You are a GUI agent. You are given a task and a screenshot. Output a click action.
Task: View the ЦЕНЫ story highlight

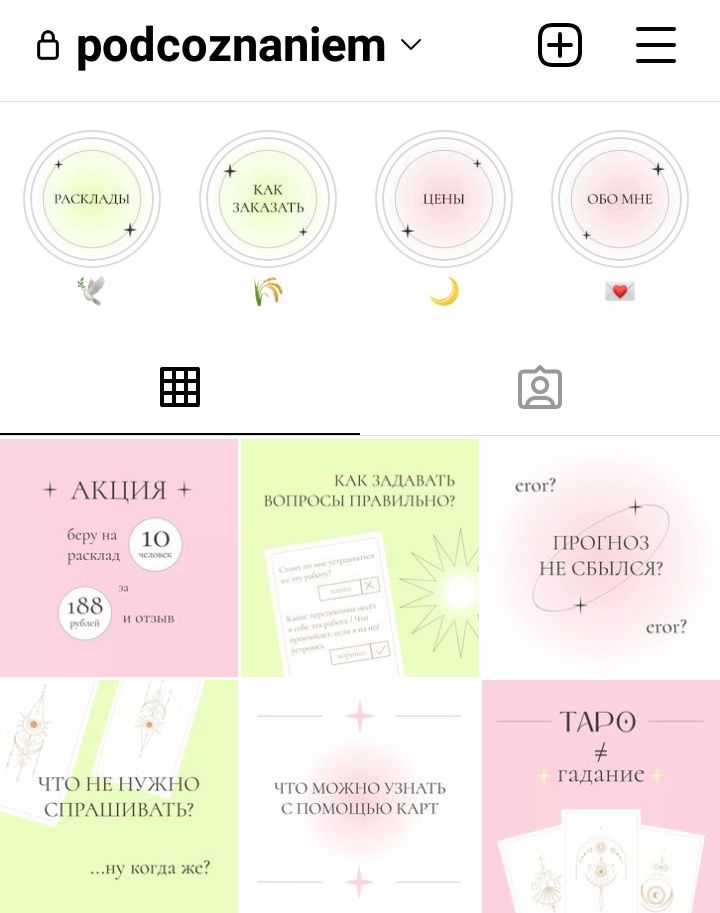click(444, 199)
